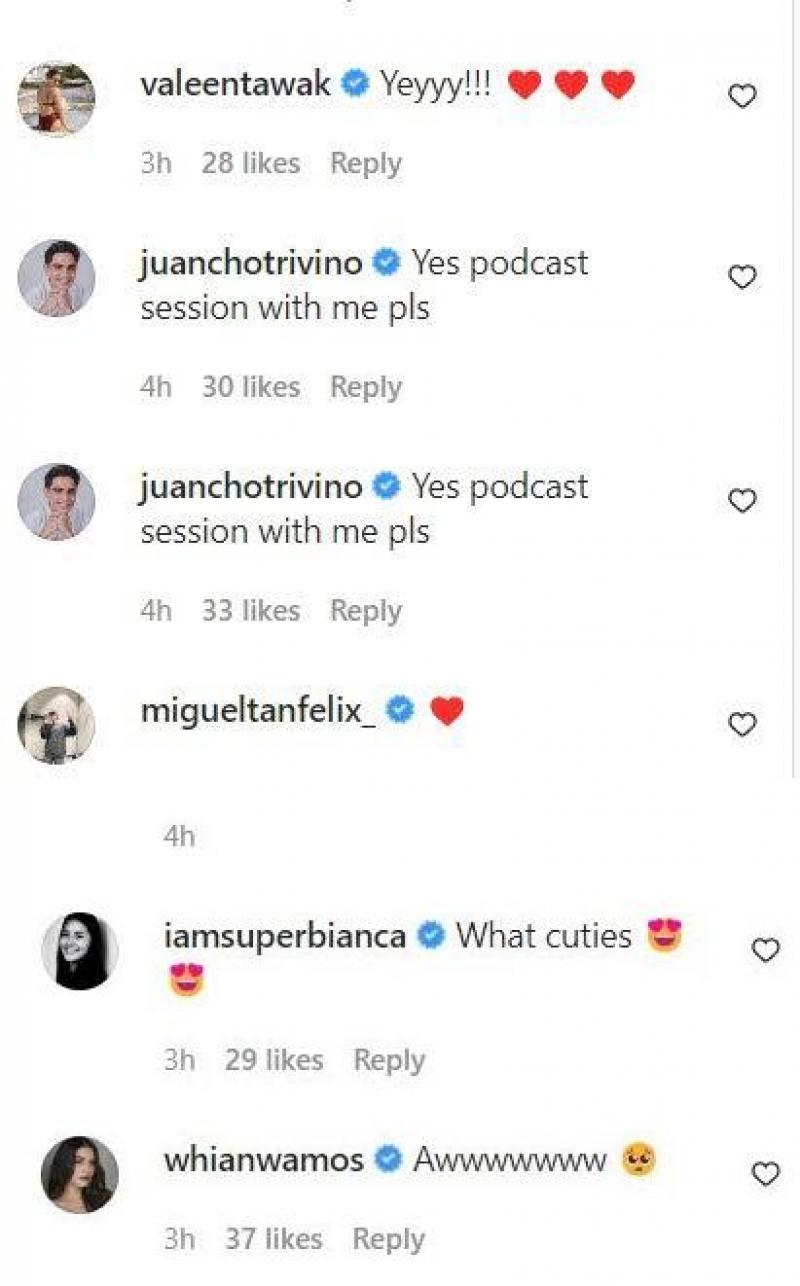Open whianwamos username profile
800x1286 pixels.
point(262,1160)
